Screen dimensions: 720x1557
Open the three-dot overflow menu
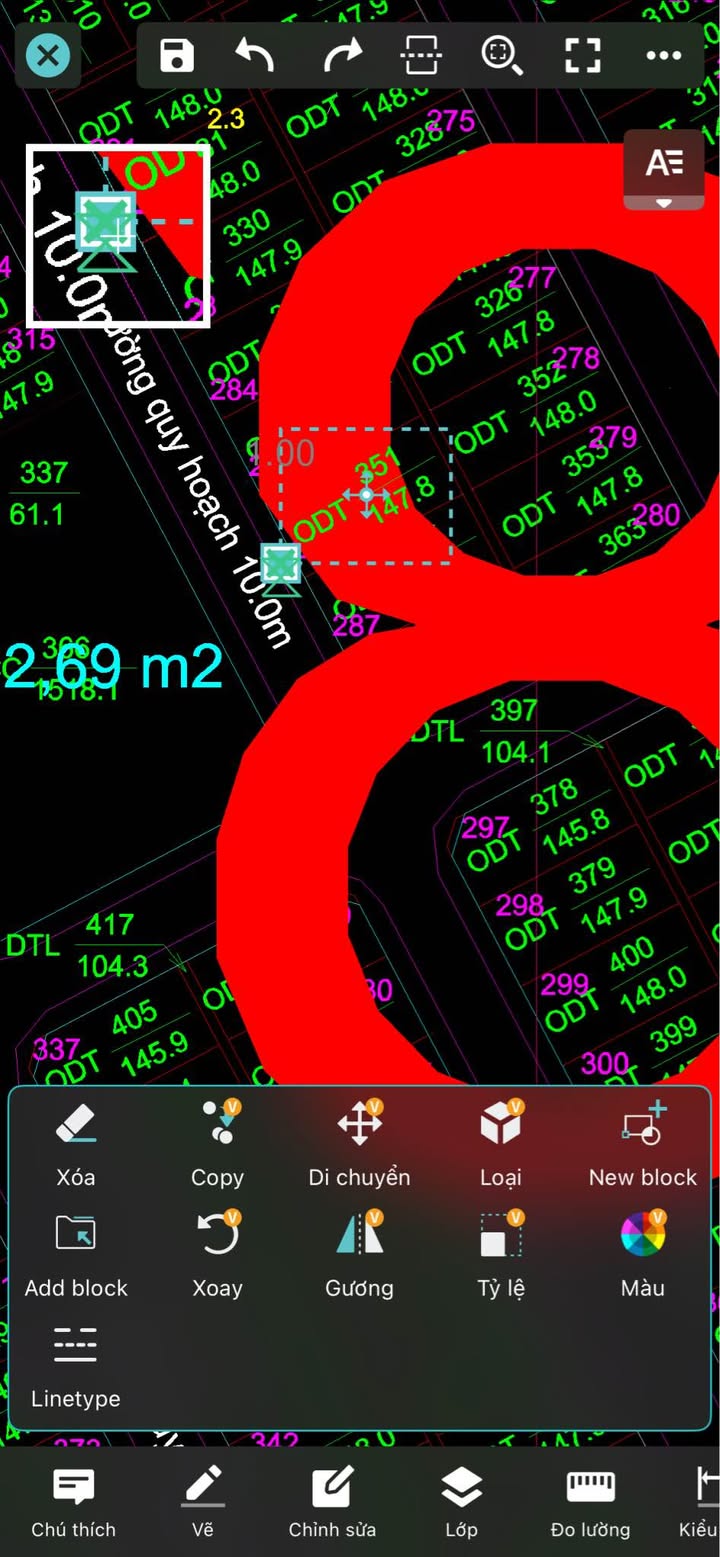(664, 55)
